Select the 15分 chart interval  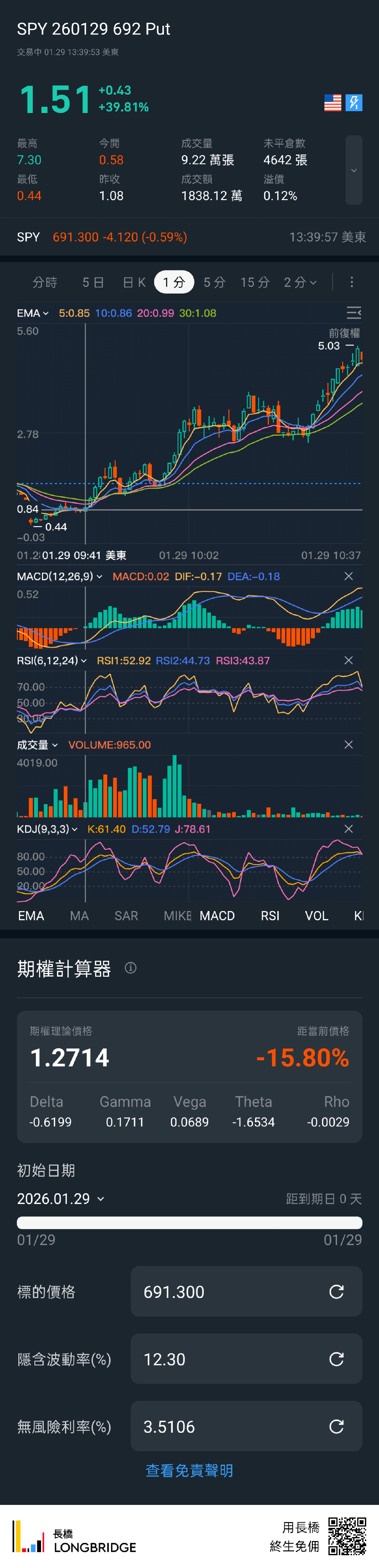point(255,282)
